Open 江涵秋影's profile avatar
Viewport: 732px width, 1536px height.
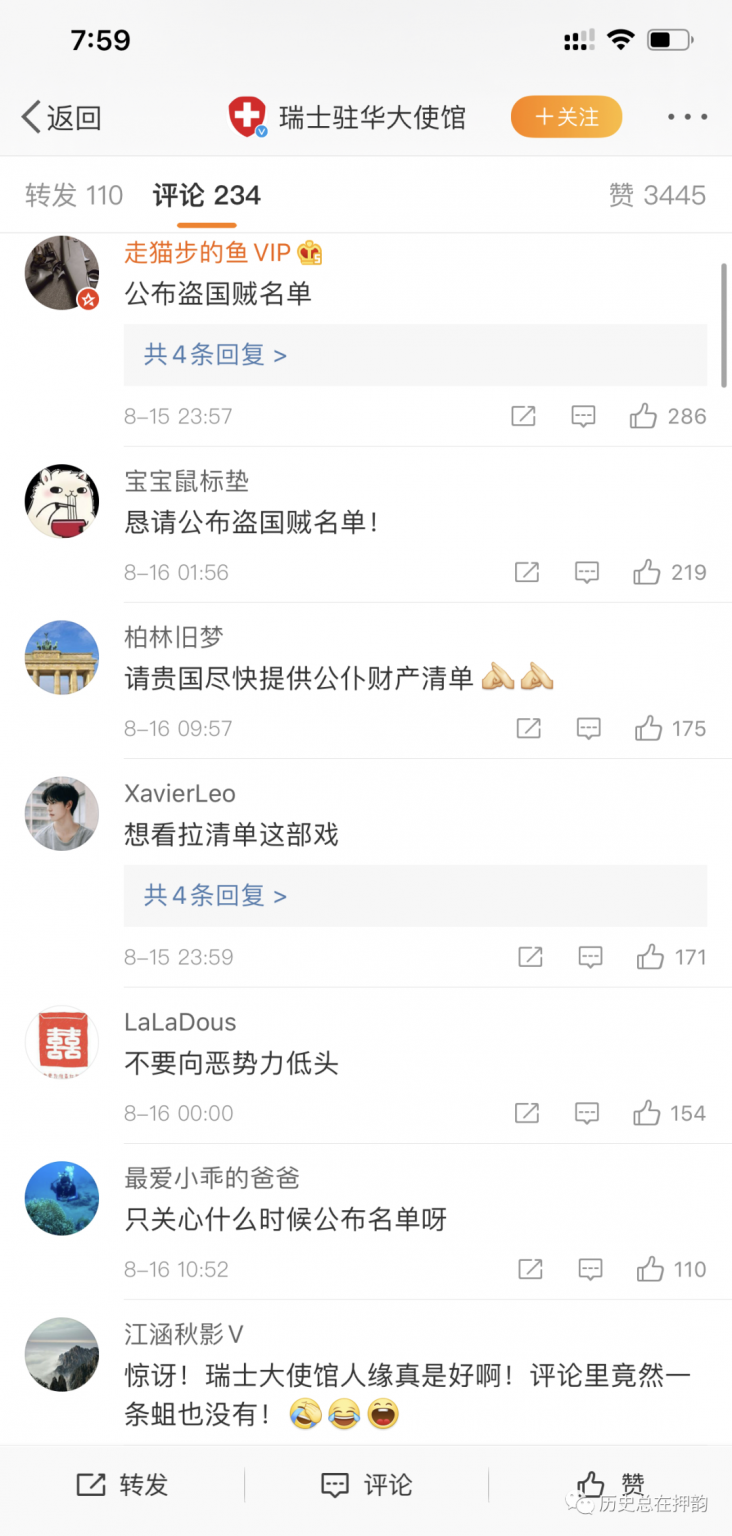[x=62, y=1354]
